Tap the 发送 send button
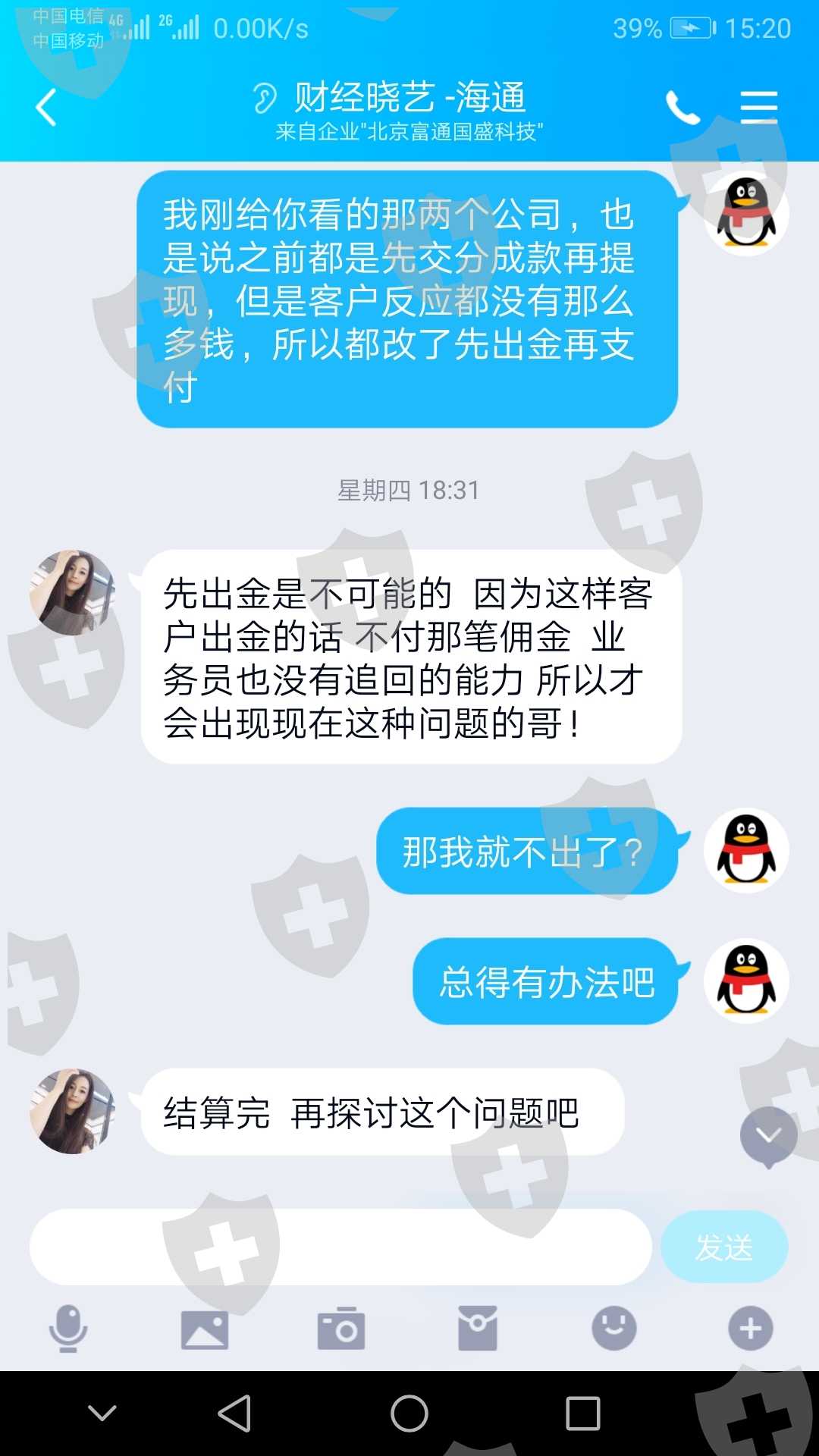The image size is (819, 1456). [724, 1247]
